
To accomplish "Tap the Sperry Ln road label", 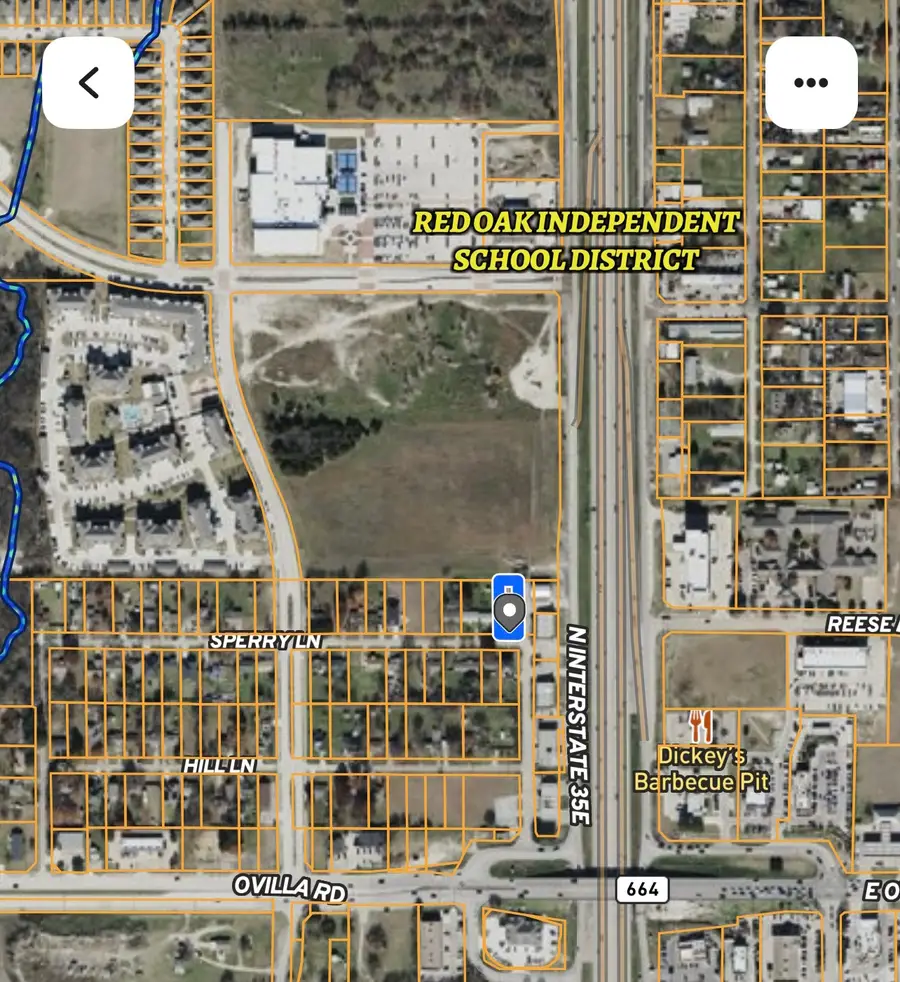I will pos(266,641).
